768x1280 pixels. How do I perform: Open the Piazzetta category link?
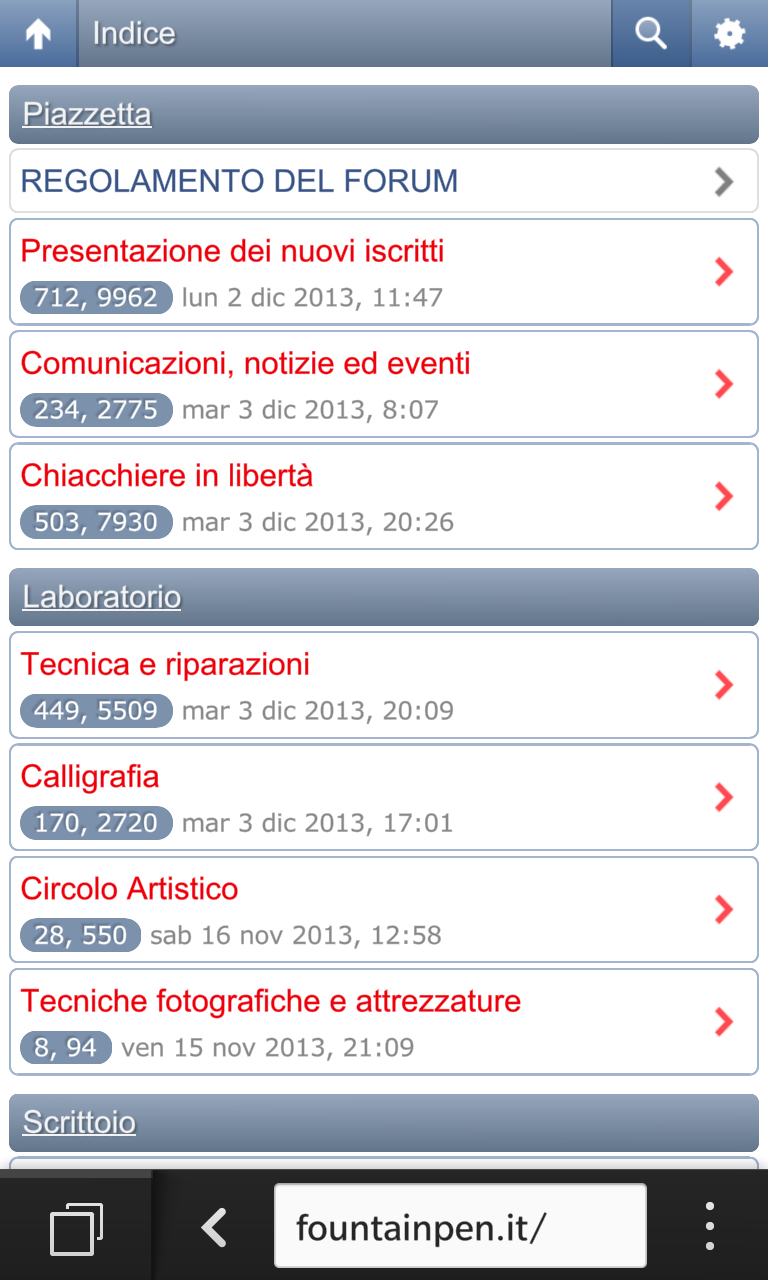point(87,114)
